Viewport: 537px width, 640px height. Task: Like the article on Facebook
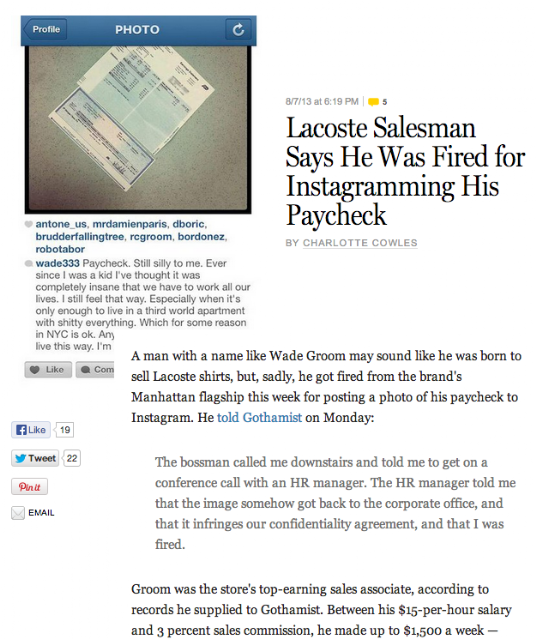point(31,430)
